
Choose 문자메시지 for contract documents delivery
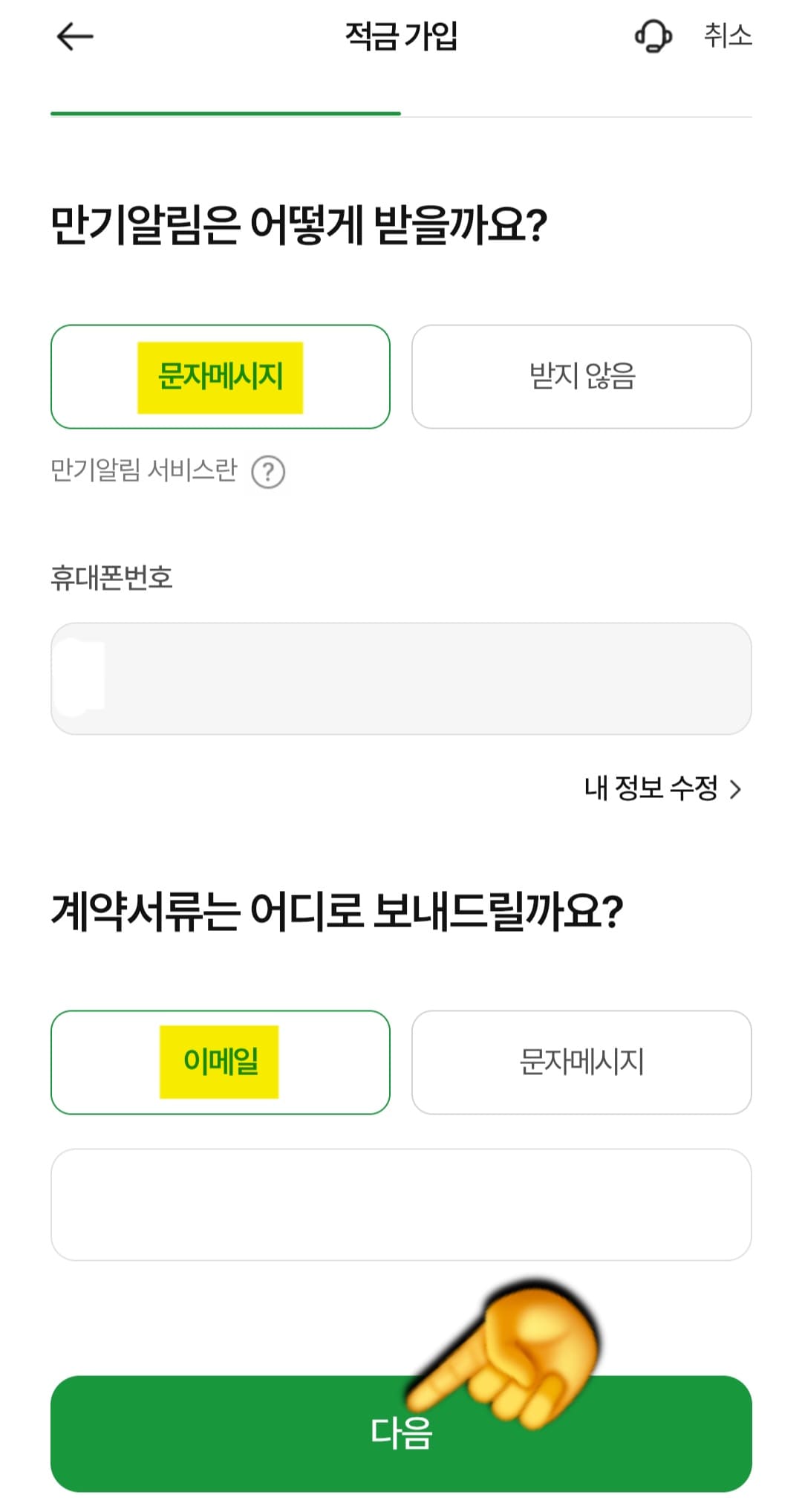pos(581,1063)
